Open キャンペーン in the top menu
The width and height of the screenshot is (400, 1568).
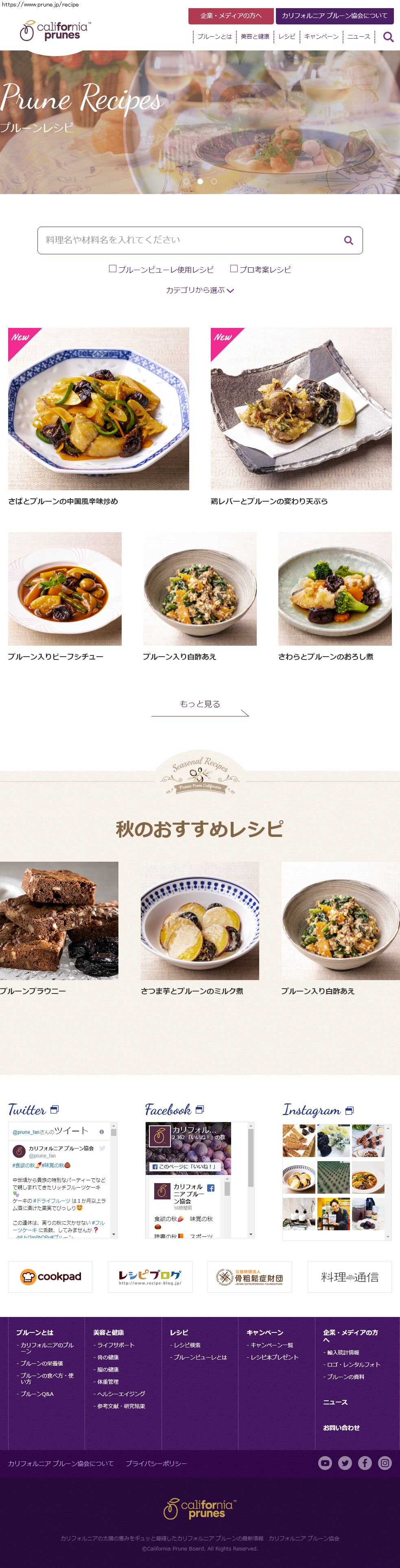(x=321, y=37)
